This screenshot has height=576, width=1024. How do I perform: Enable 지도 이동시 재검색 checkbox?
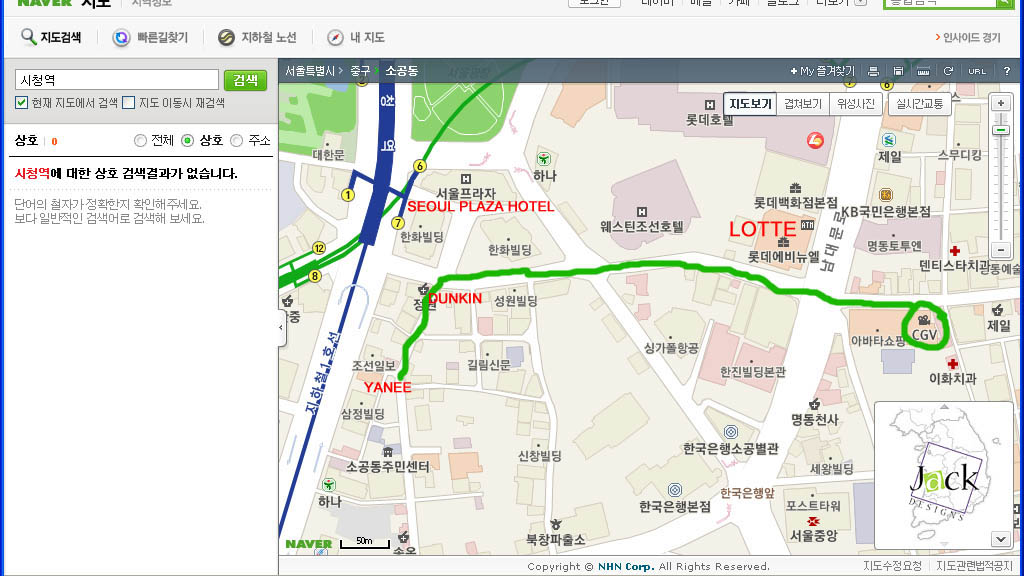(x=128, y=103)
